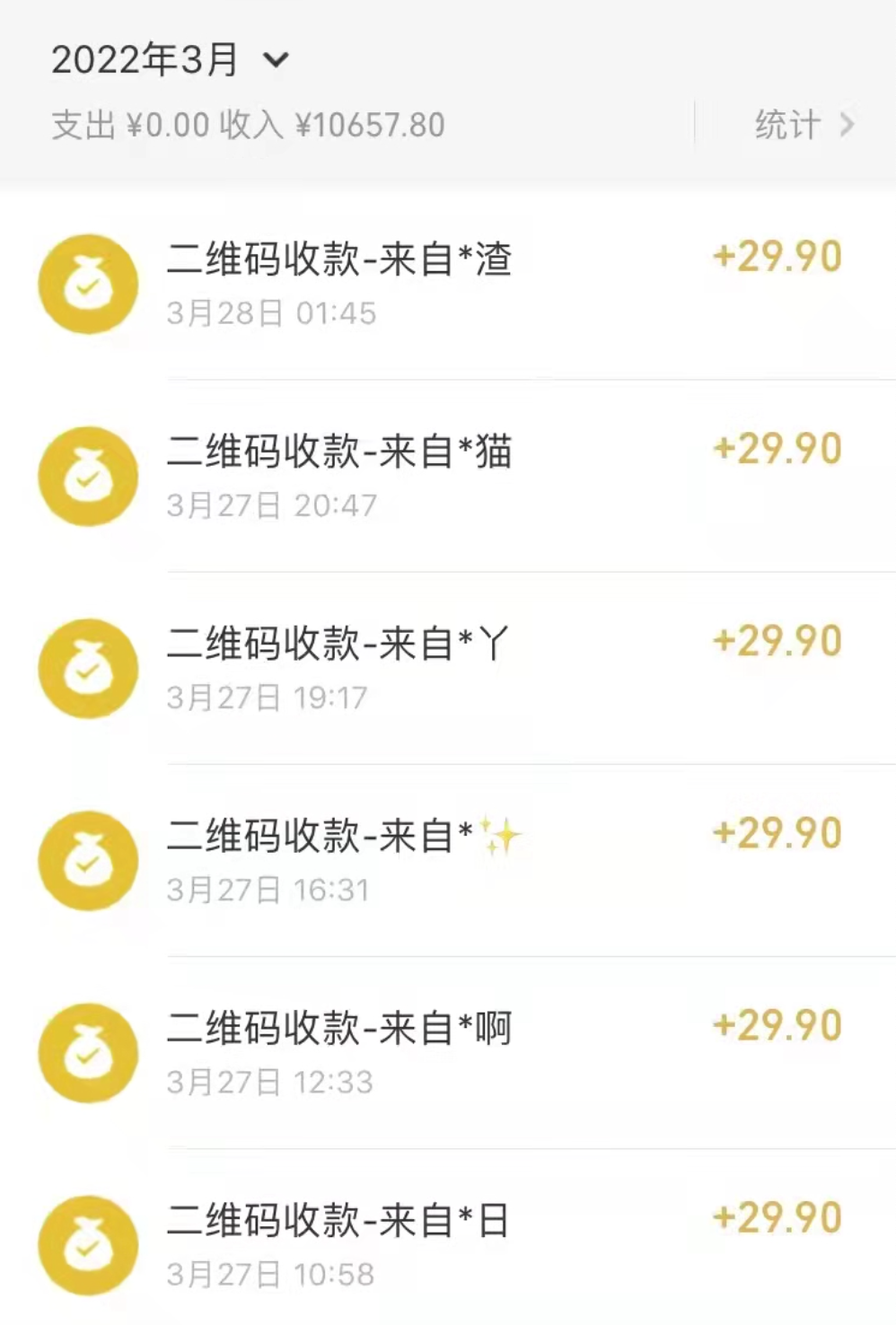Tap the money bag icon for *渣 transaction
Screen dimensions: 896x1325
(x=87, y=283)
